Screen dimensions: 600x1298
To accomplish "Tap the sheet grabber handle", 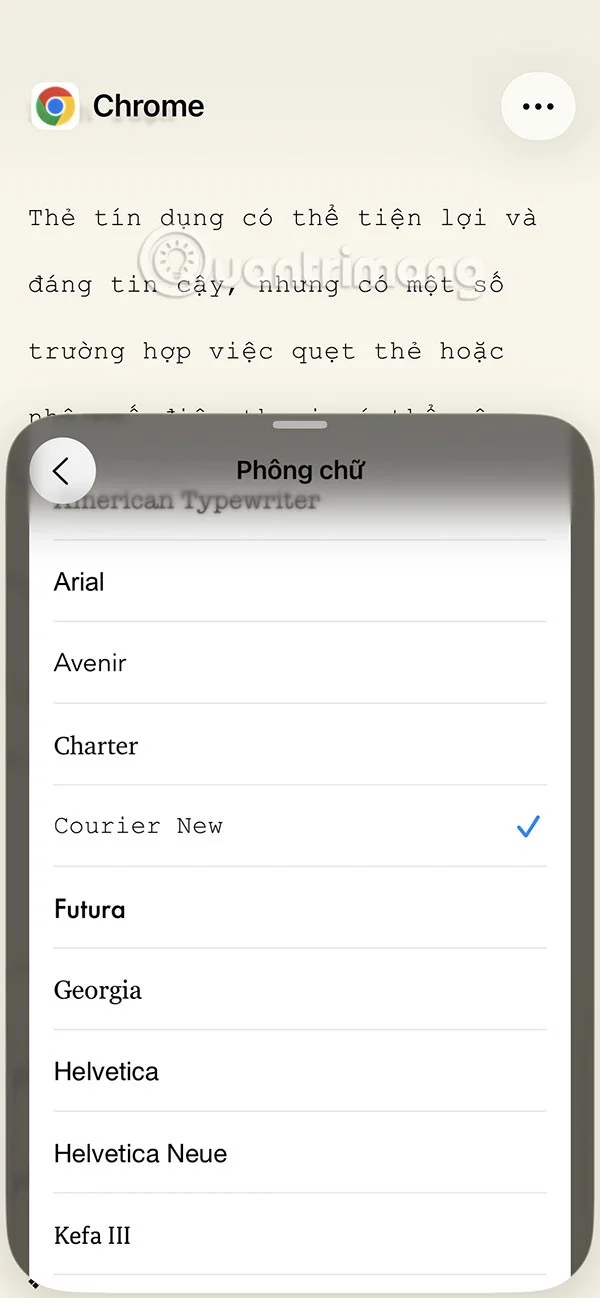I will click(299, 425).
